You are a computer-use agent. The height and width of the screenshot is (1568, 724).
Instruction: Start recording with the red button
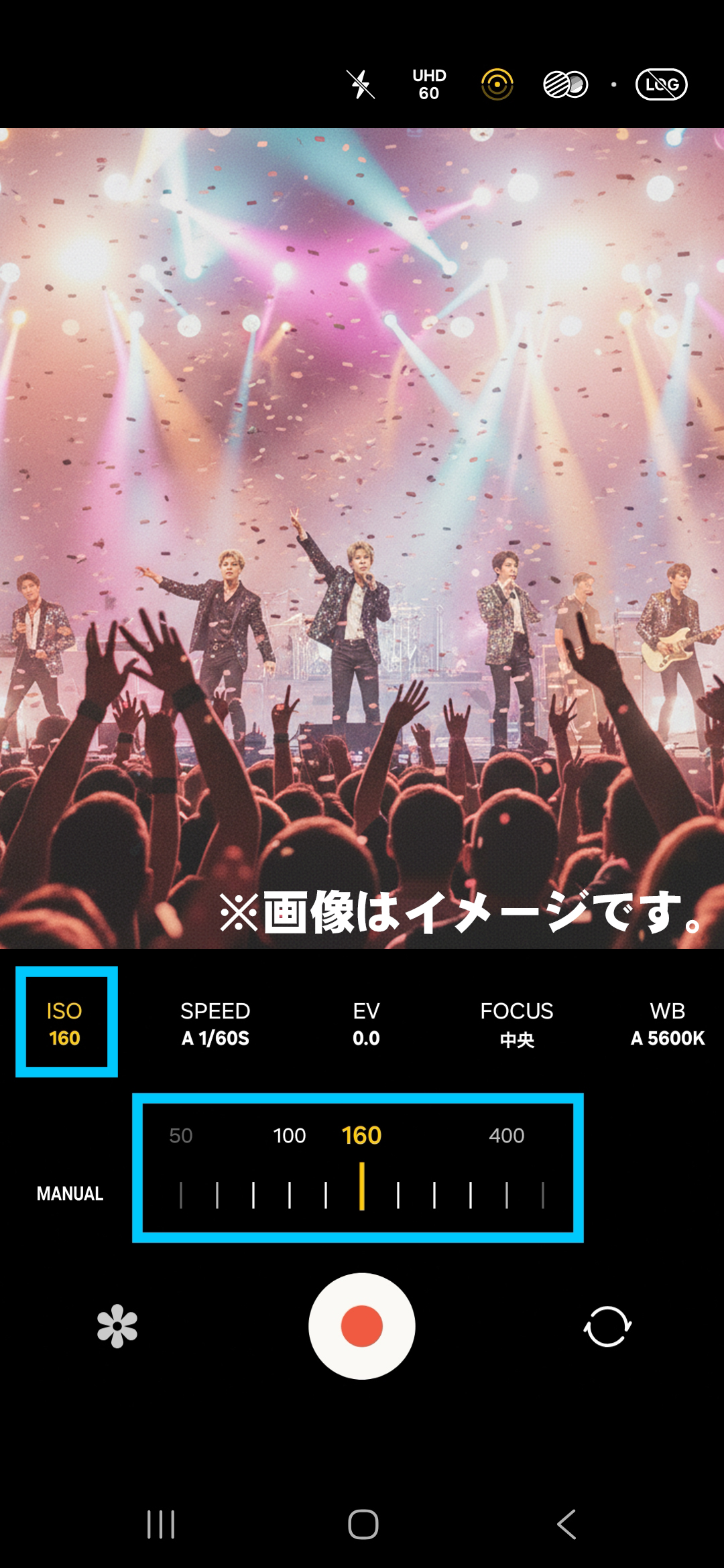(362, 1326)
